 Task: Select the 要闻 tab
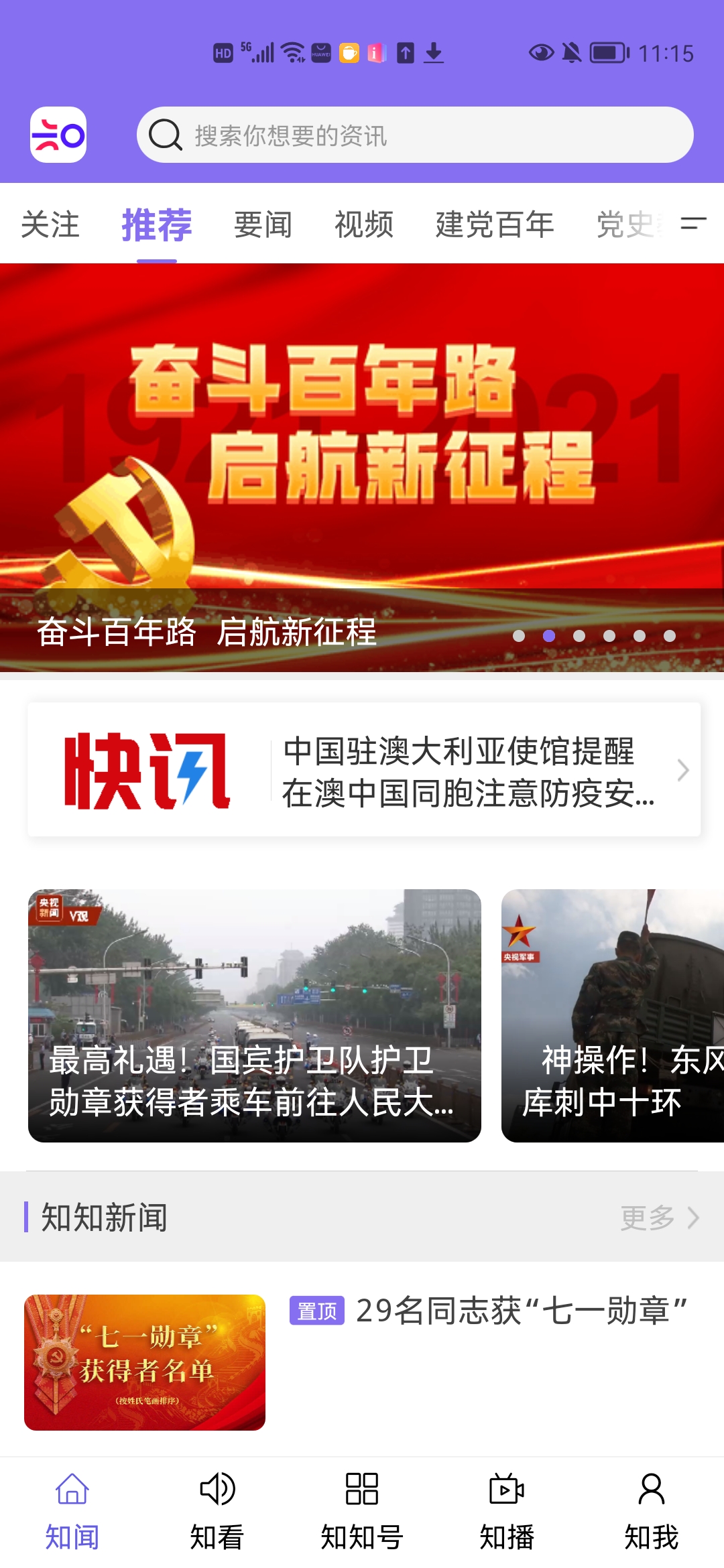[x=263, y=224]
